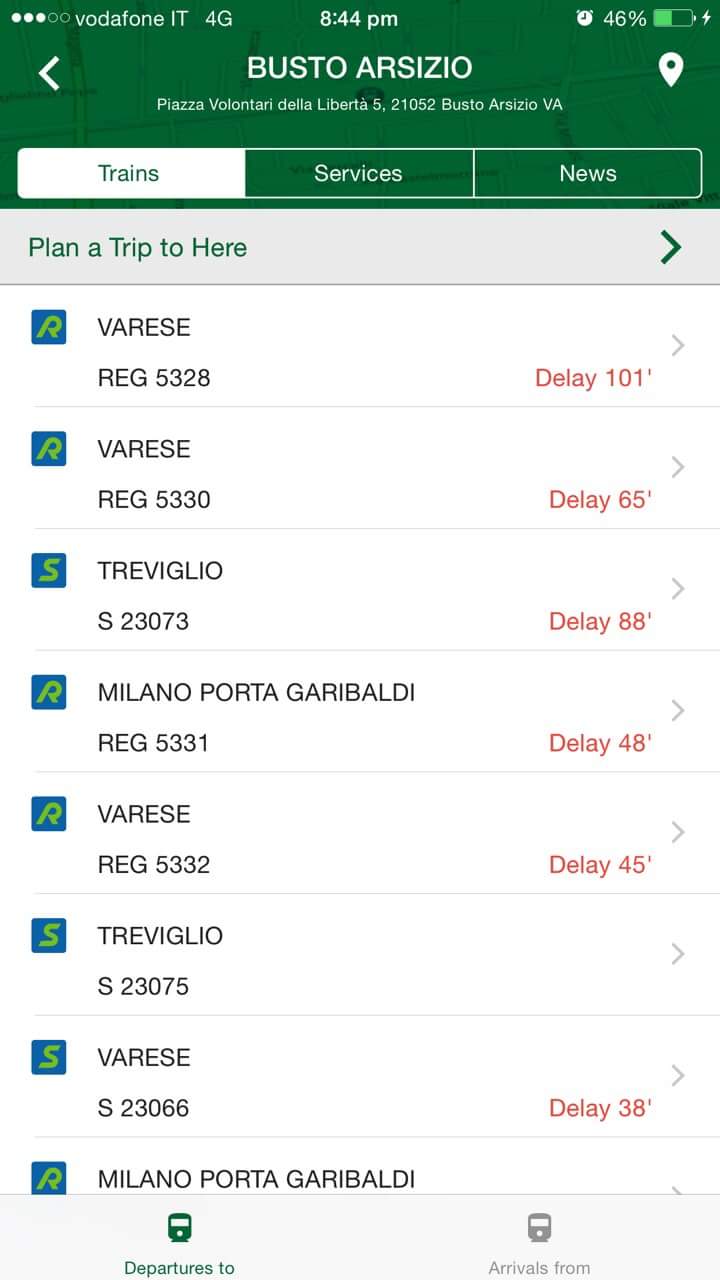Show details for REG 5332 to Varese
Screen dimensions: 720x1280
pos(360,833)
